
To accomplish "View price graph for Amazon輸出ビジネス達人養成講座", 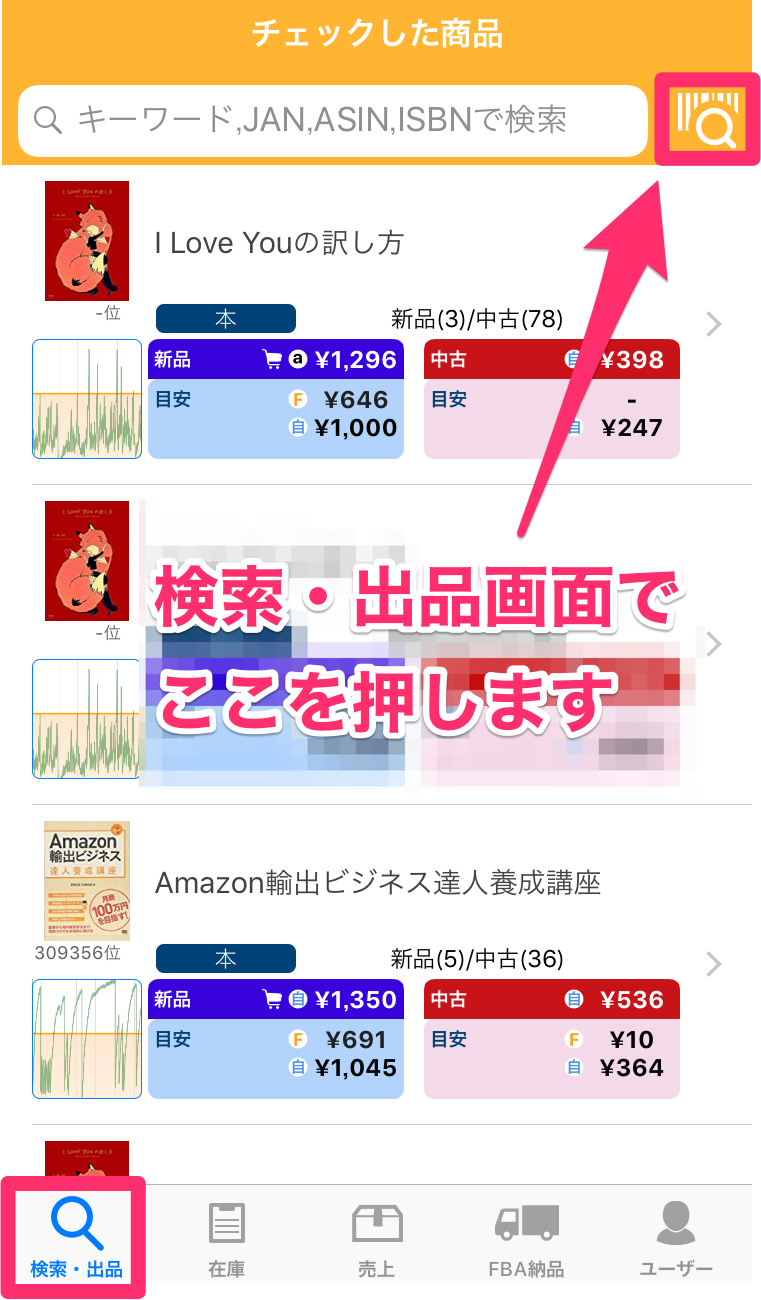I will coord(87,1039).
